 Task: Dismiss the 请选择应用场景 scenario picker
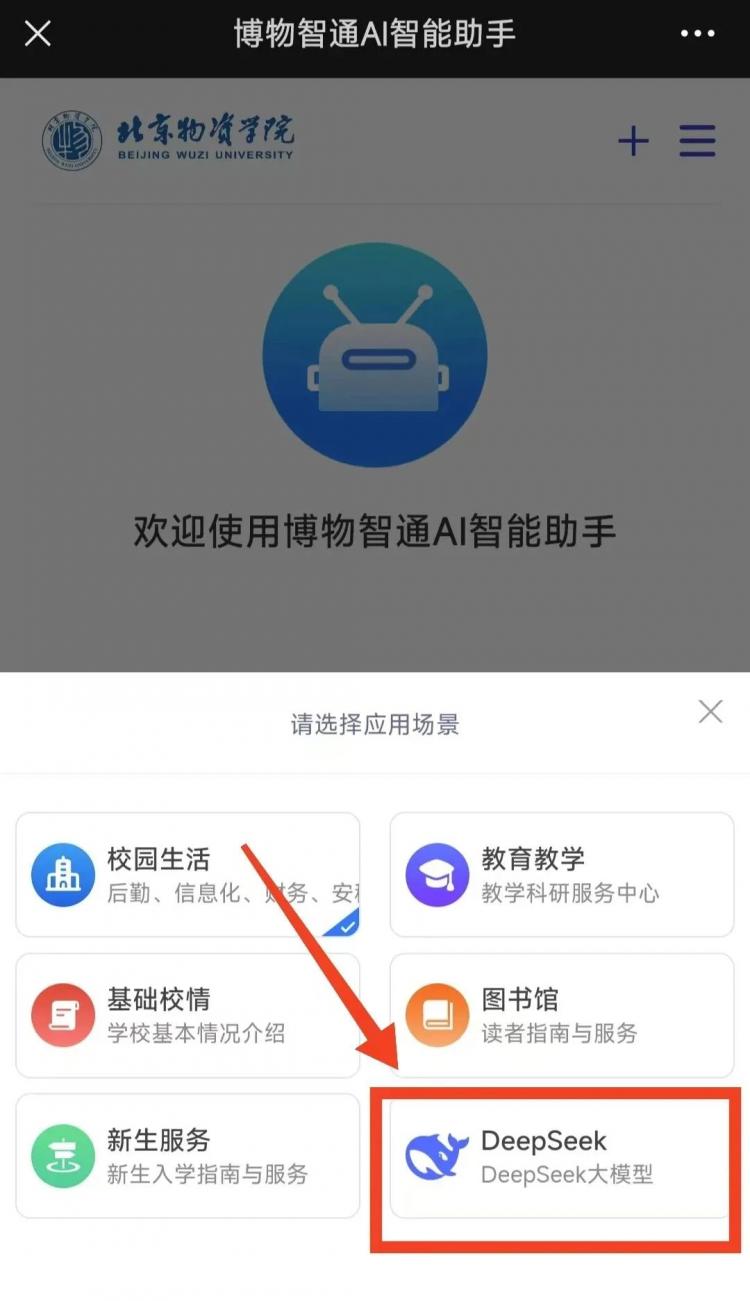click(x=710, y=711)
